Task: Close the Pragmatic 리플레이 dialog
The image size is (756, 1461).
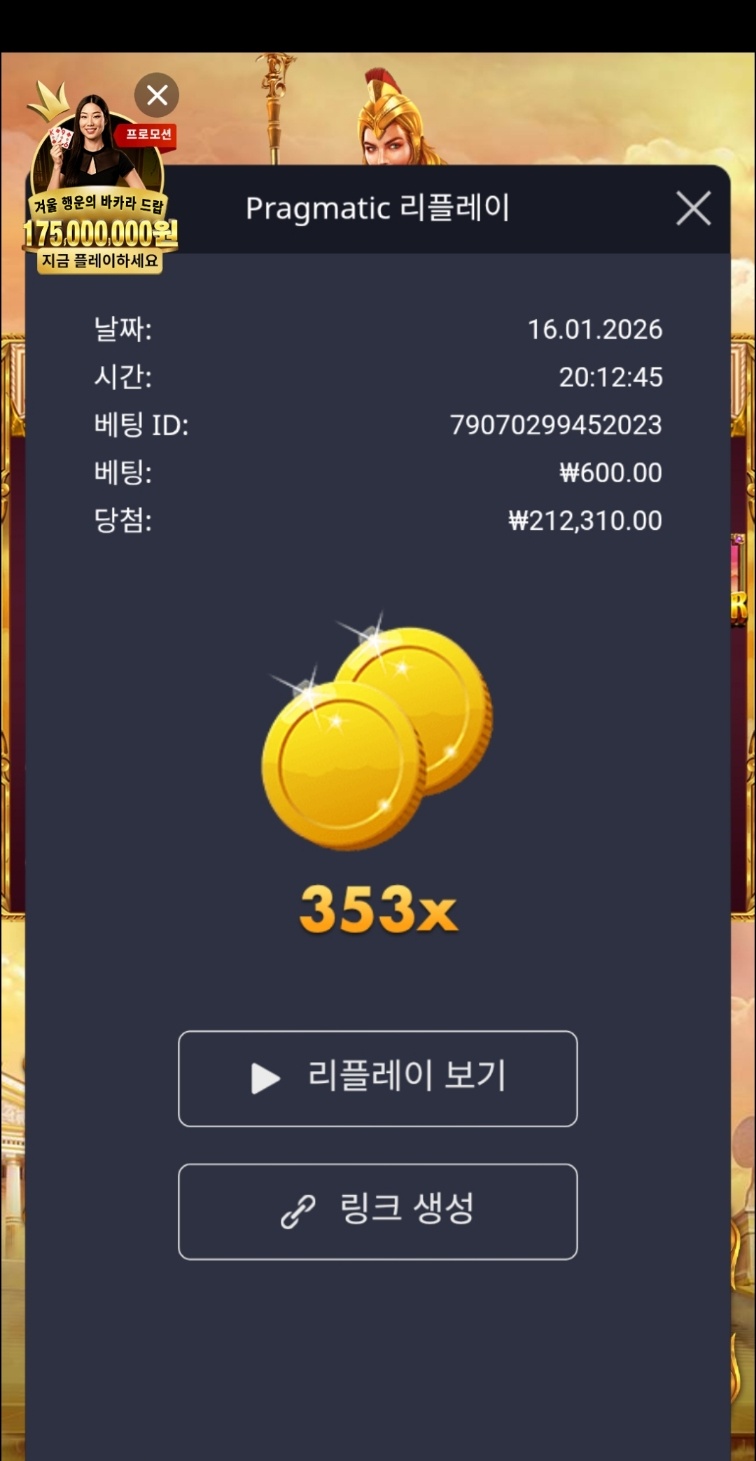Action: click(693, 209)
